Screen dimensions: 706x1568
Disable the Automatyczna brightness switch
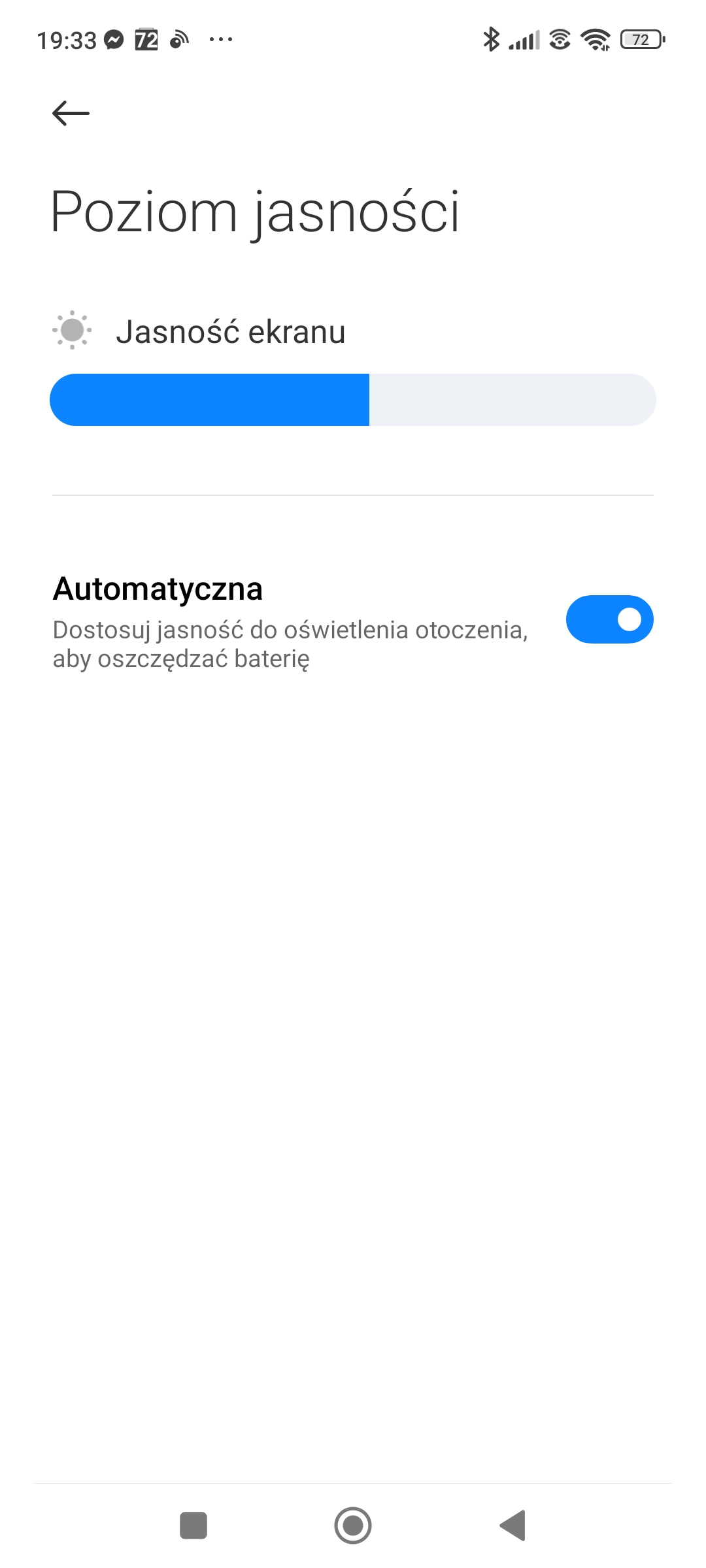(x=609, y=619)
